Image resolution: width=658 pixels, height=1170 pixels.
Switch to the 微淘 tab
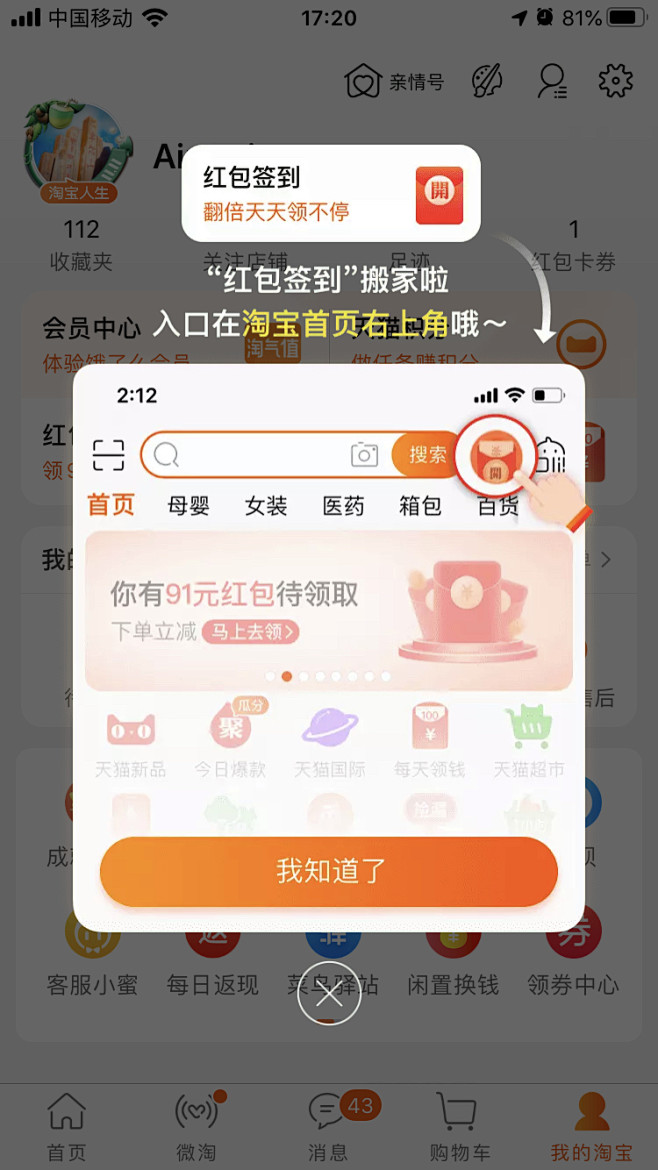(196, 1127)
